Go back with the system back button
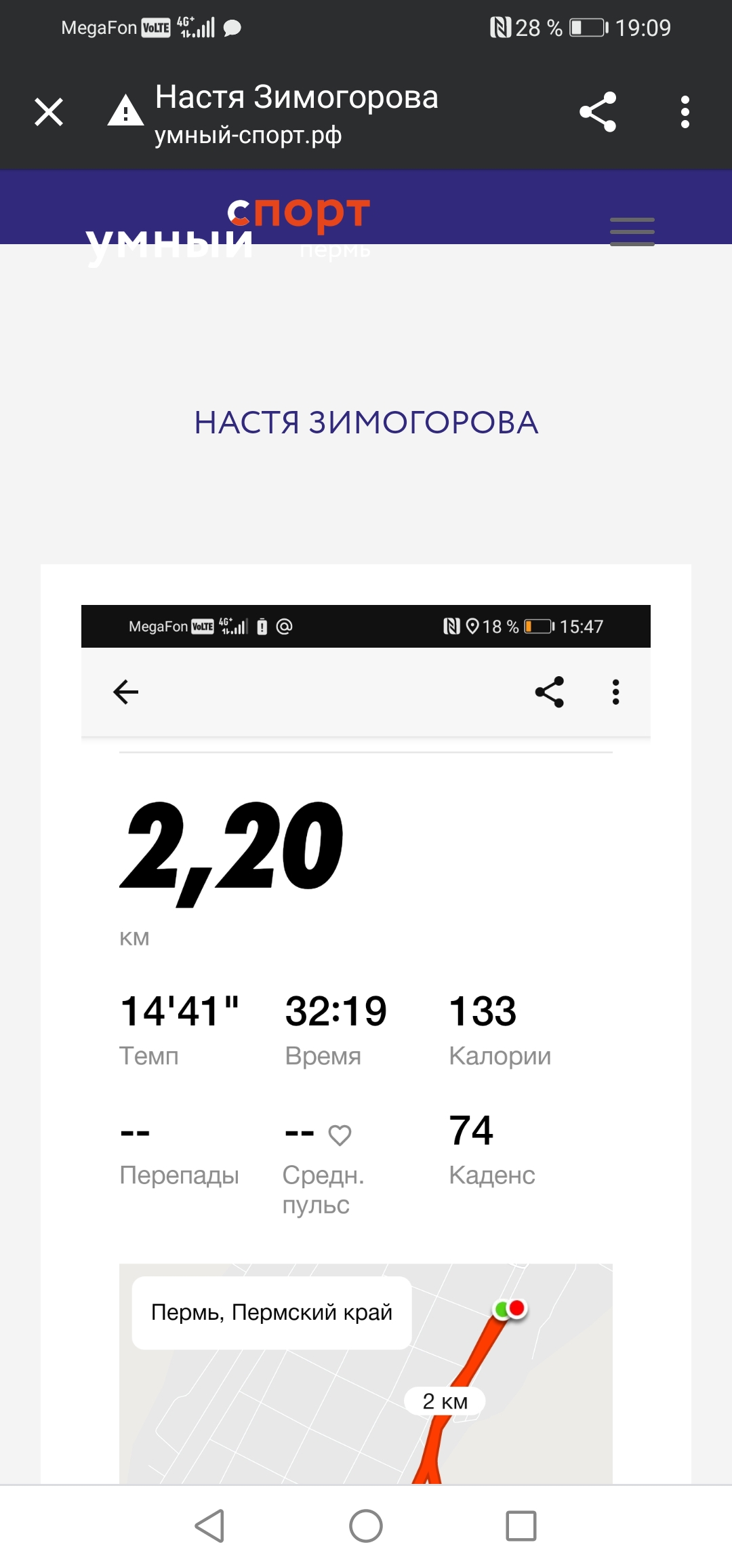 (209, 1526)
